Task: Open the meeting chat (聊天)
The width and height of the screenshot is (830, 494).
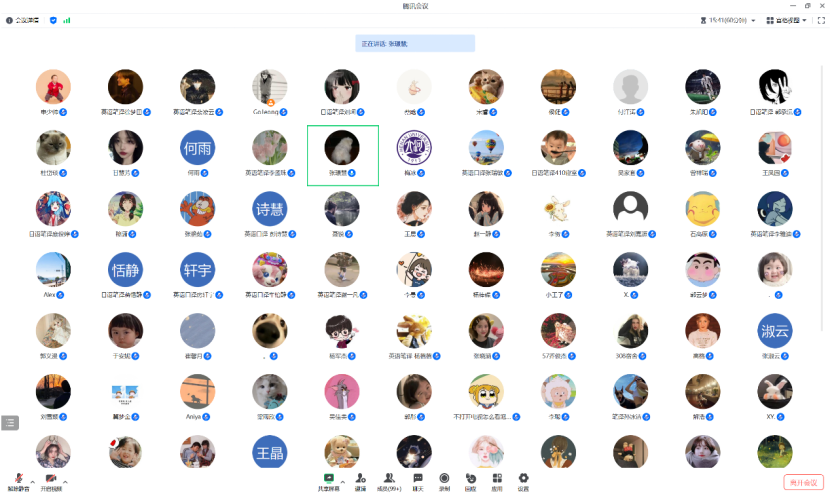Action: 418,481
